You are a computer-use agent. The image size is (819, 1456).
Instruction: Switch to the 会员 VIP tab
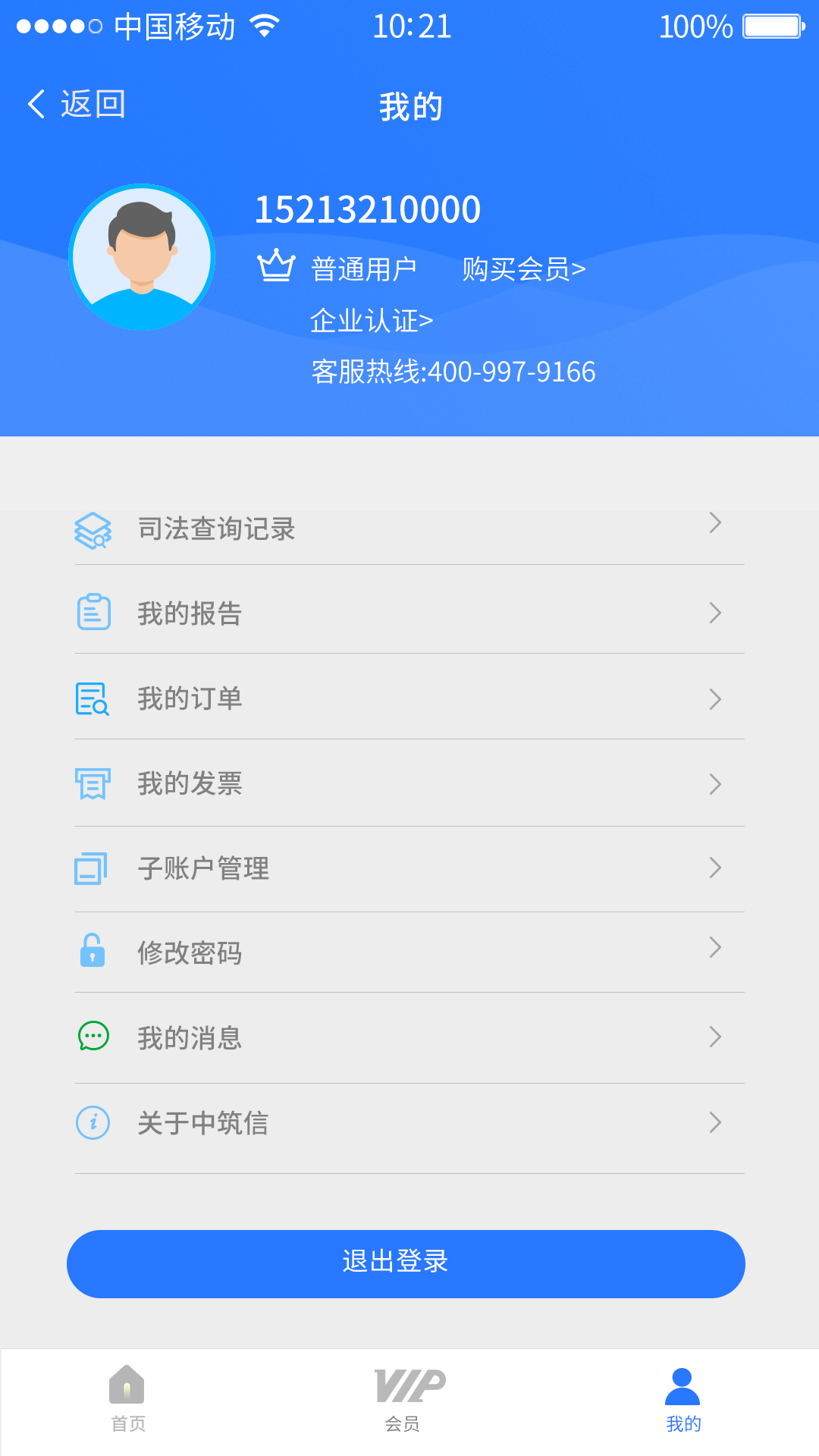pos(409,1400)
